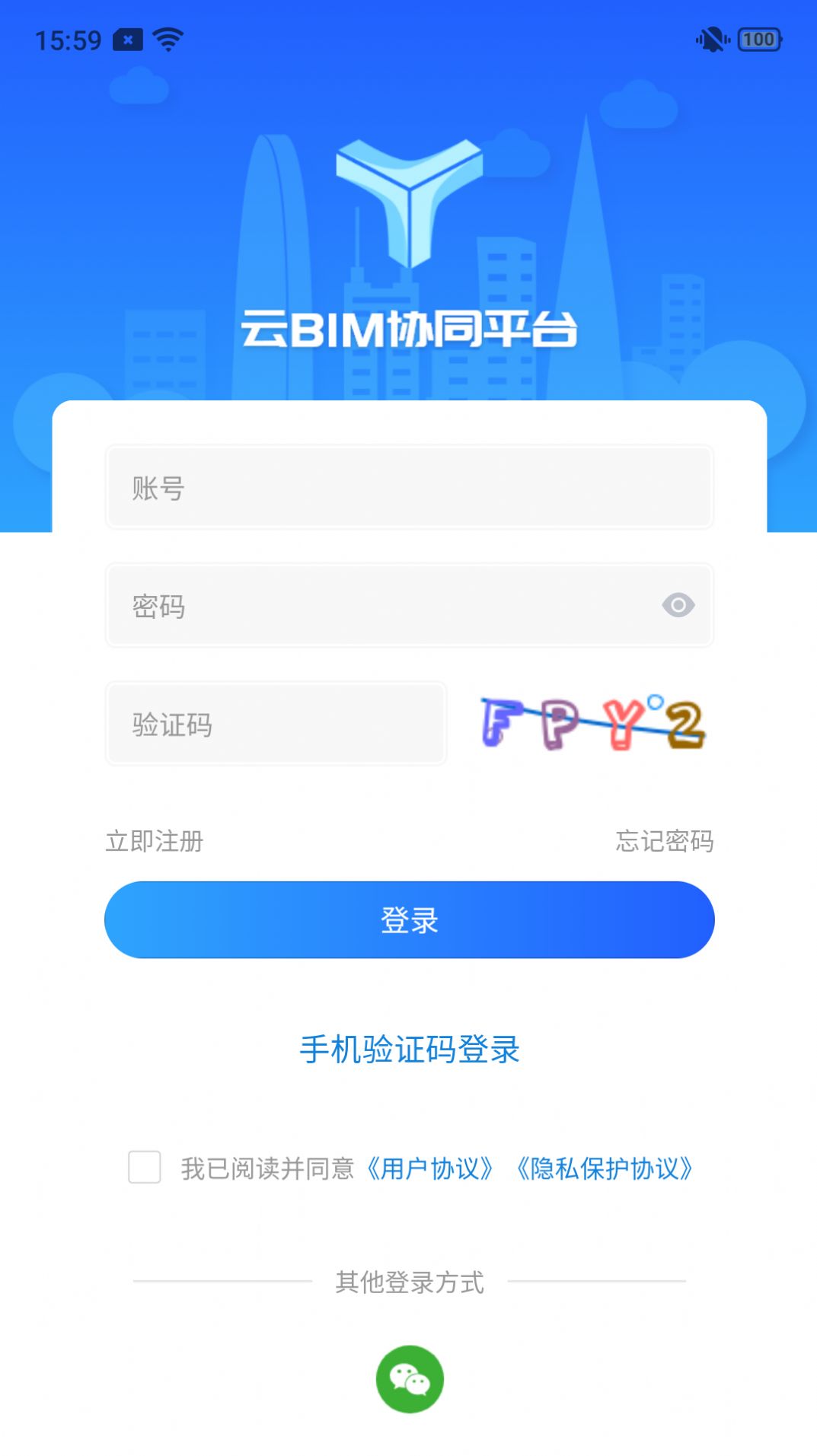This screenshot has width=817, height=1456.
Task: Check the agreement checkbox
Action: (145, 1167)
